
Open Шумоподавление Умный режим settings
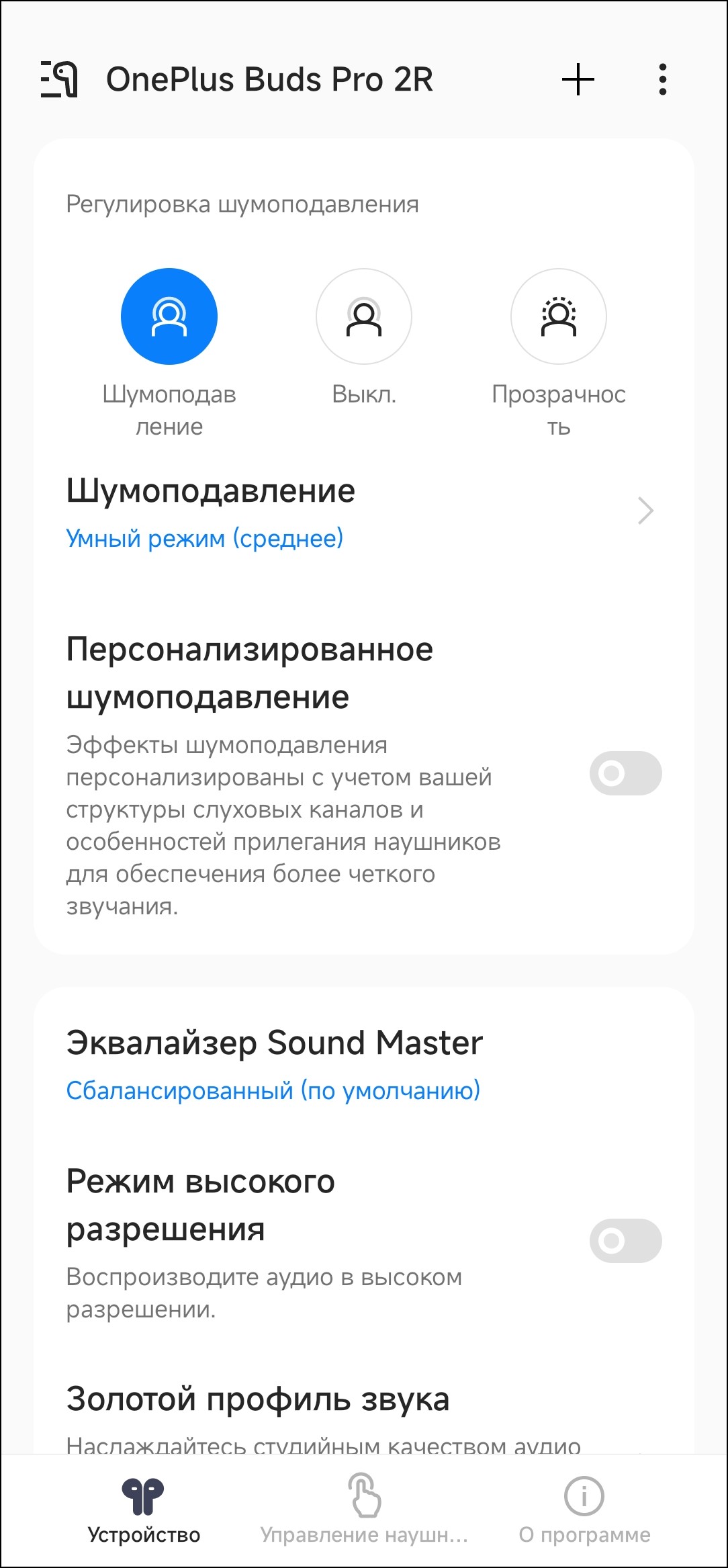coord(363,512)
